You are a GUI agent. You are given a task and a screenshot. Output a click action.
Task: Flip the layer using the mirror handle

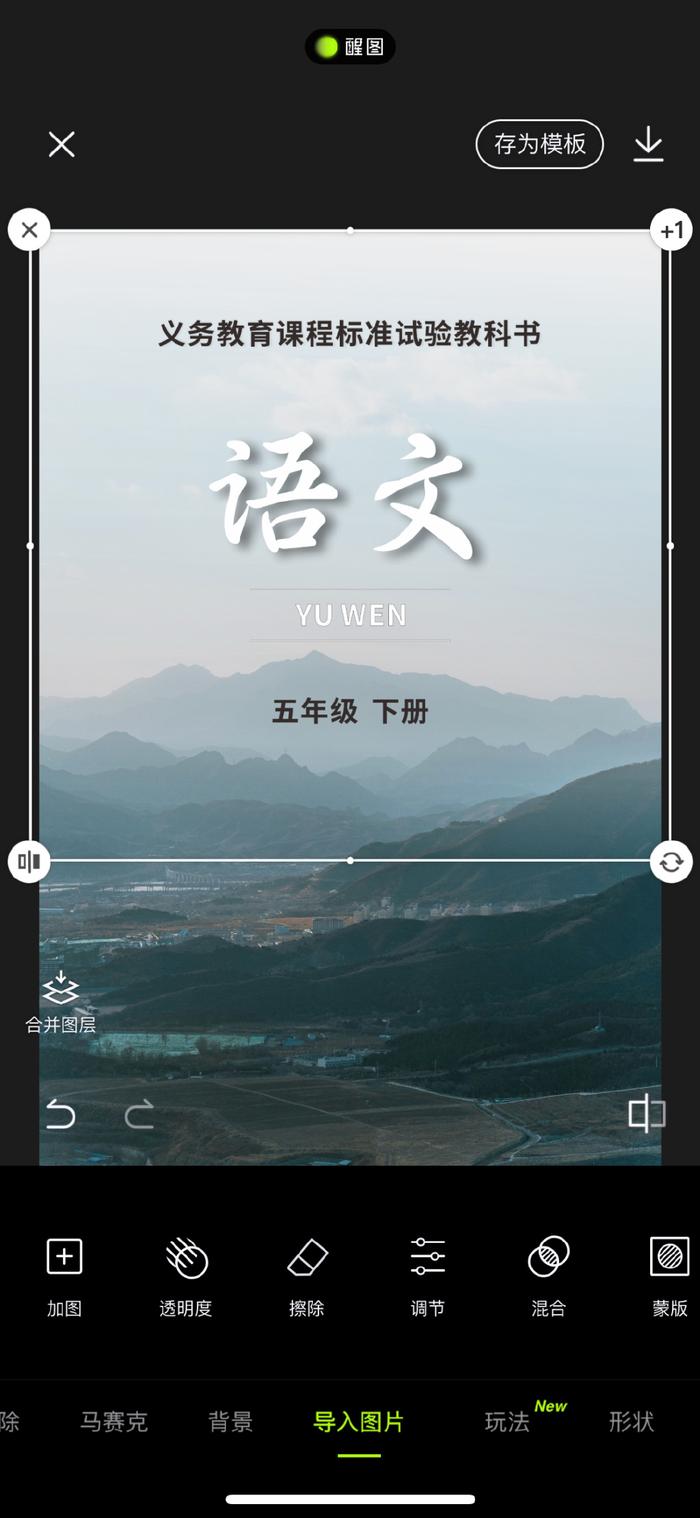coord(29,861)
